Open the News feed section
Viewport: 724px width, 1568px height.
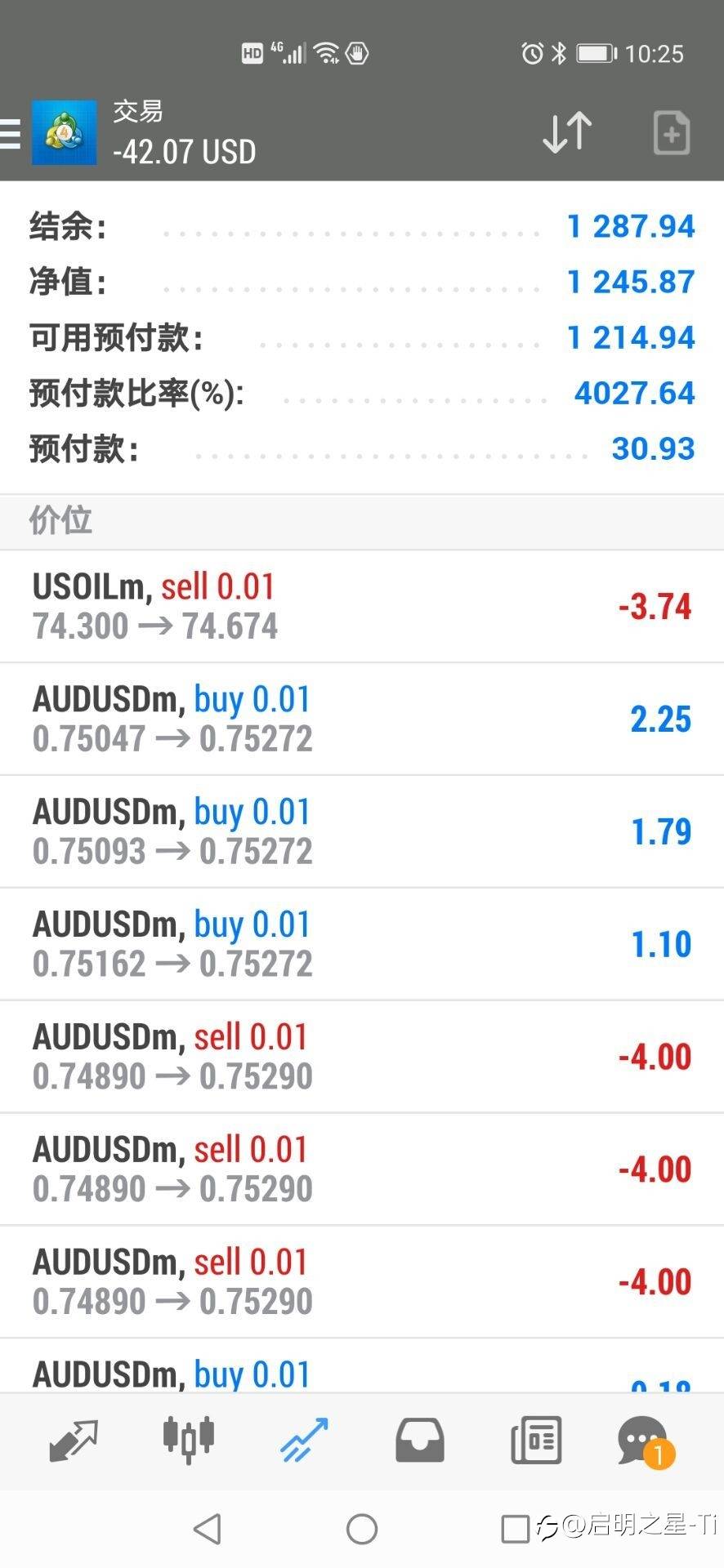tap(534, 1441)
